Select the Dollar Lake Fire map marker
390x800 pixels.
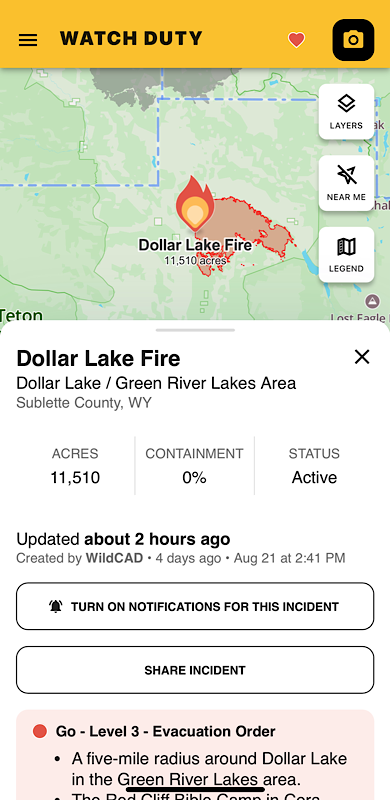(194, 204)
